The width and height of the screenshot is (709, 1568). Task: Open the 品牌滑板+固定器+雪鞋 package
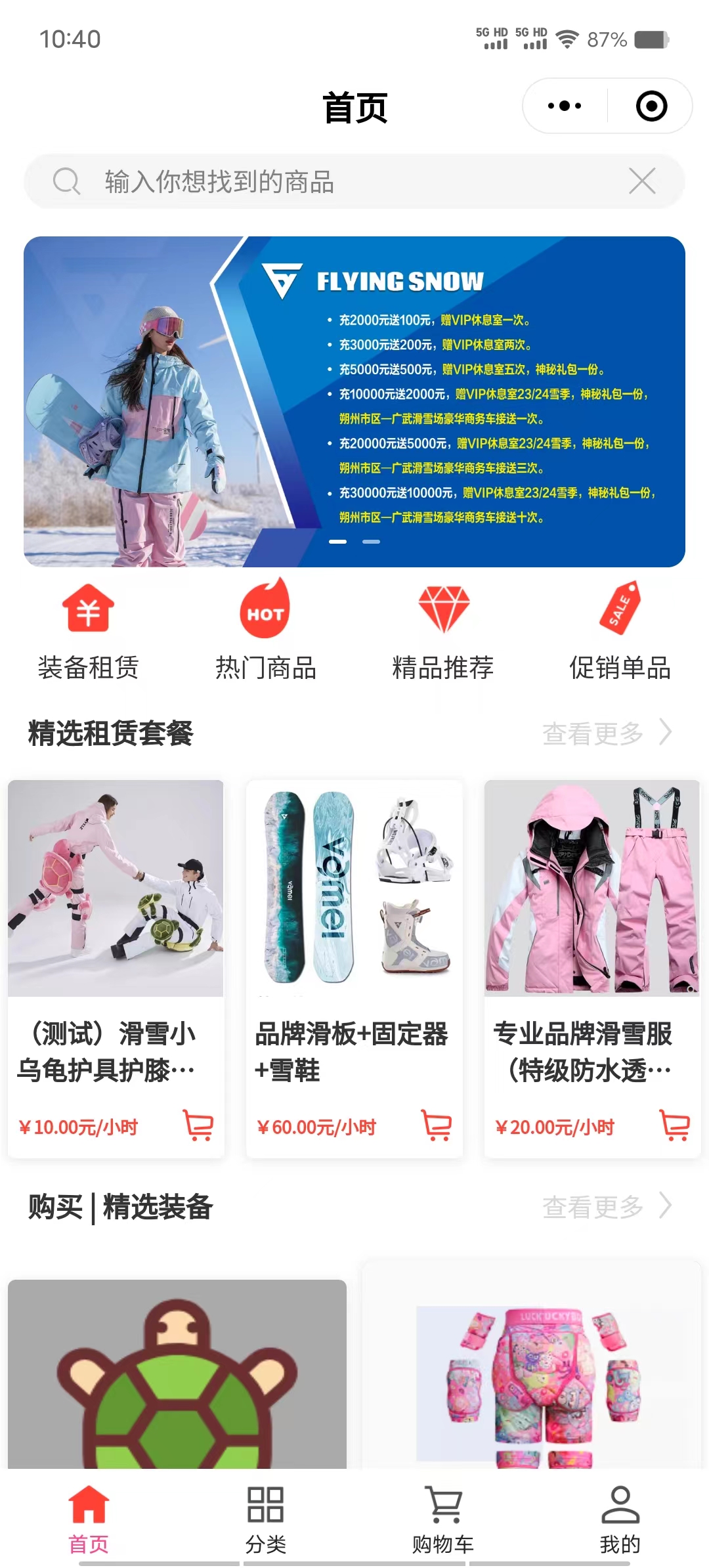354,919
